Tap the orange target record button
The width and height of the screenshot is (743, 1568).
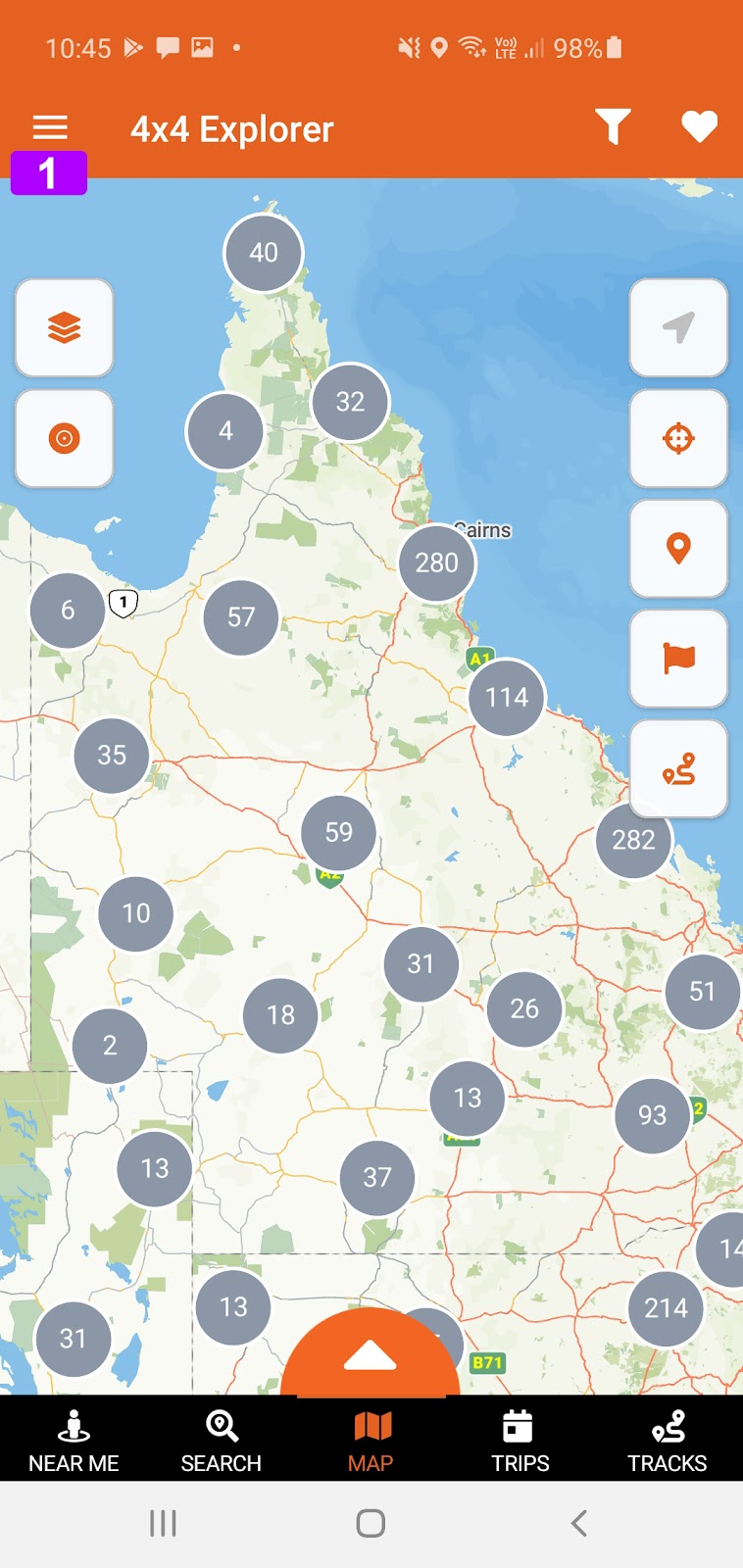(65, 438)
